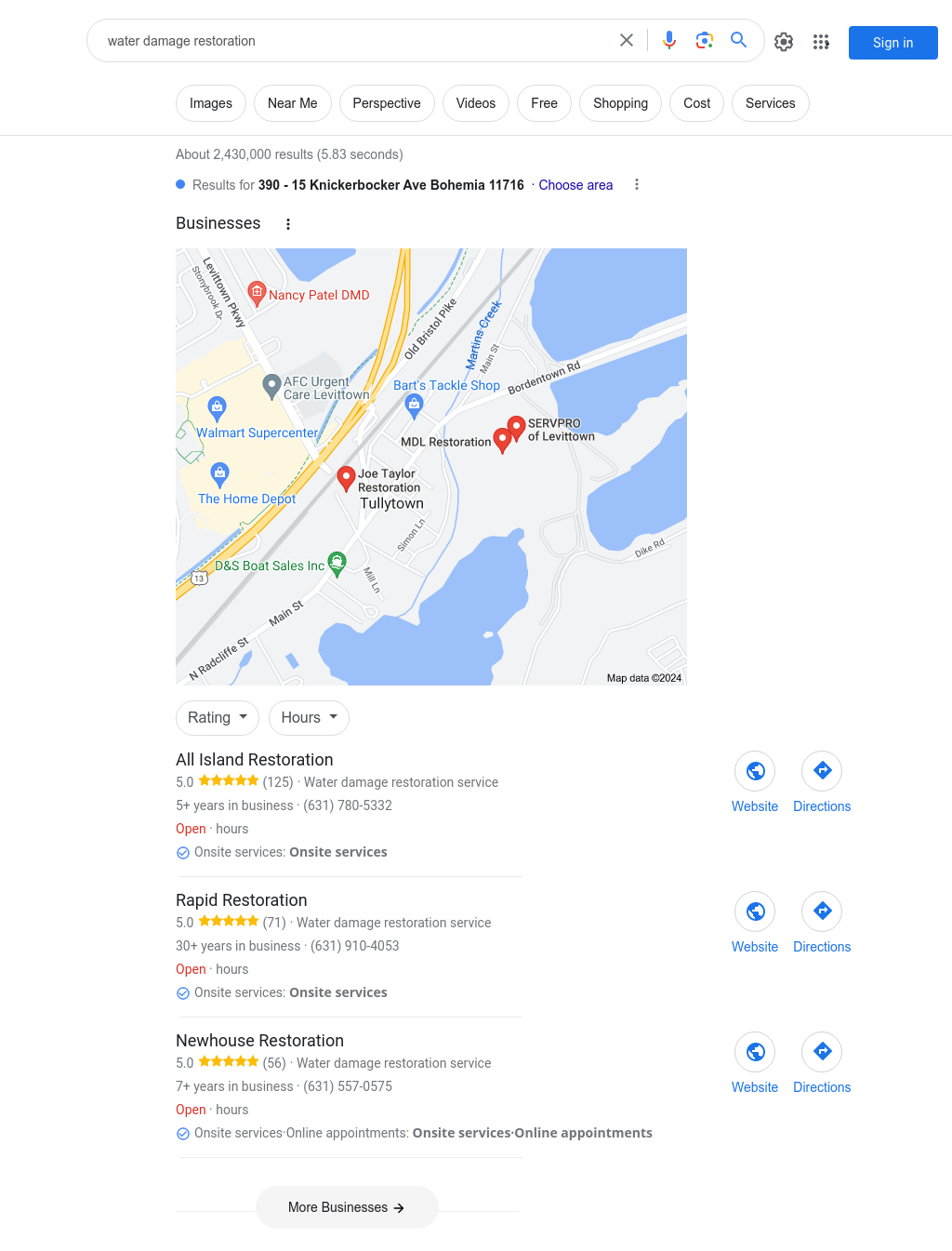This screenshot has width=952, height=1251.
Task: Expand the Rating dropdown filter
Action: click(x=218, y=718)
